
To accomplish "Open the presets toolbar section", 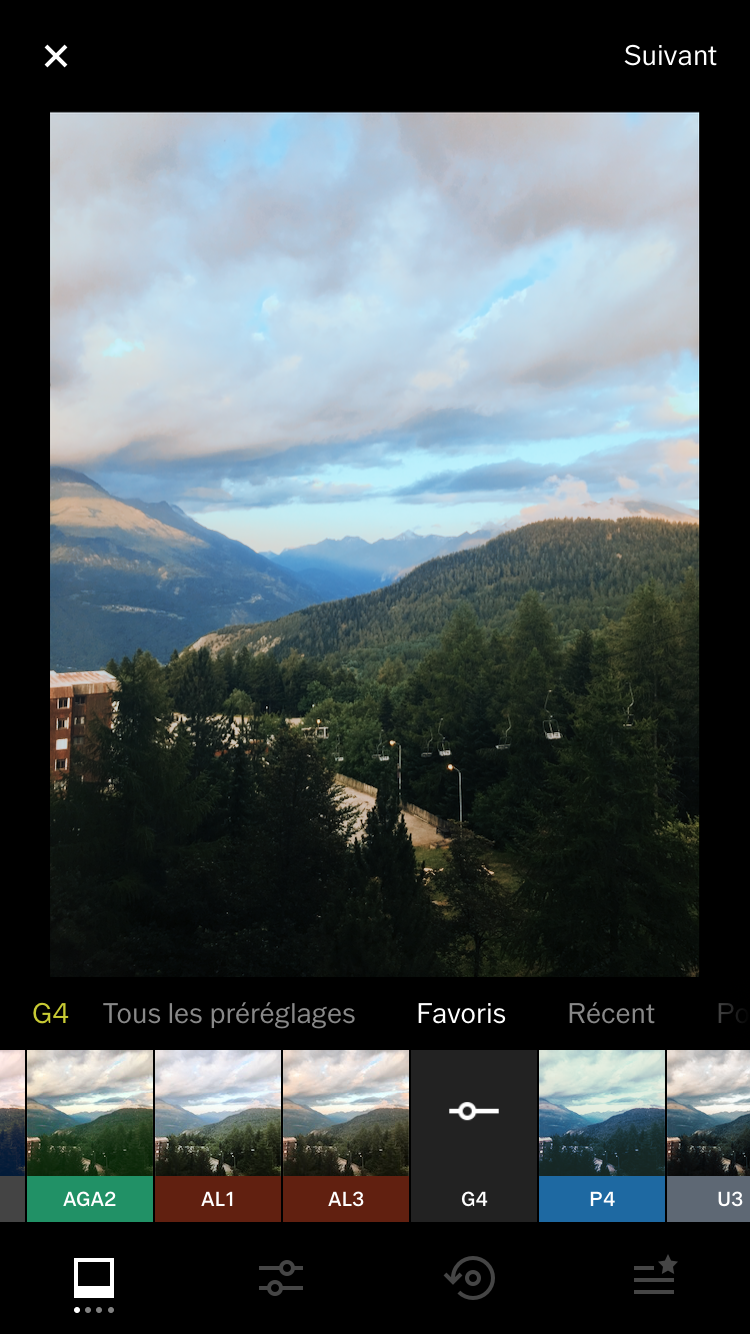I will click(94, 1281).
